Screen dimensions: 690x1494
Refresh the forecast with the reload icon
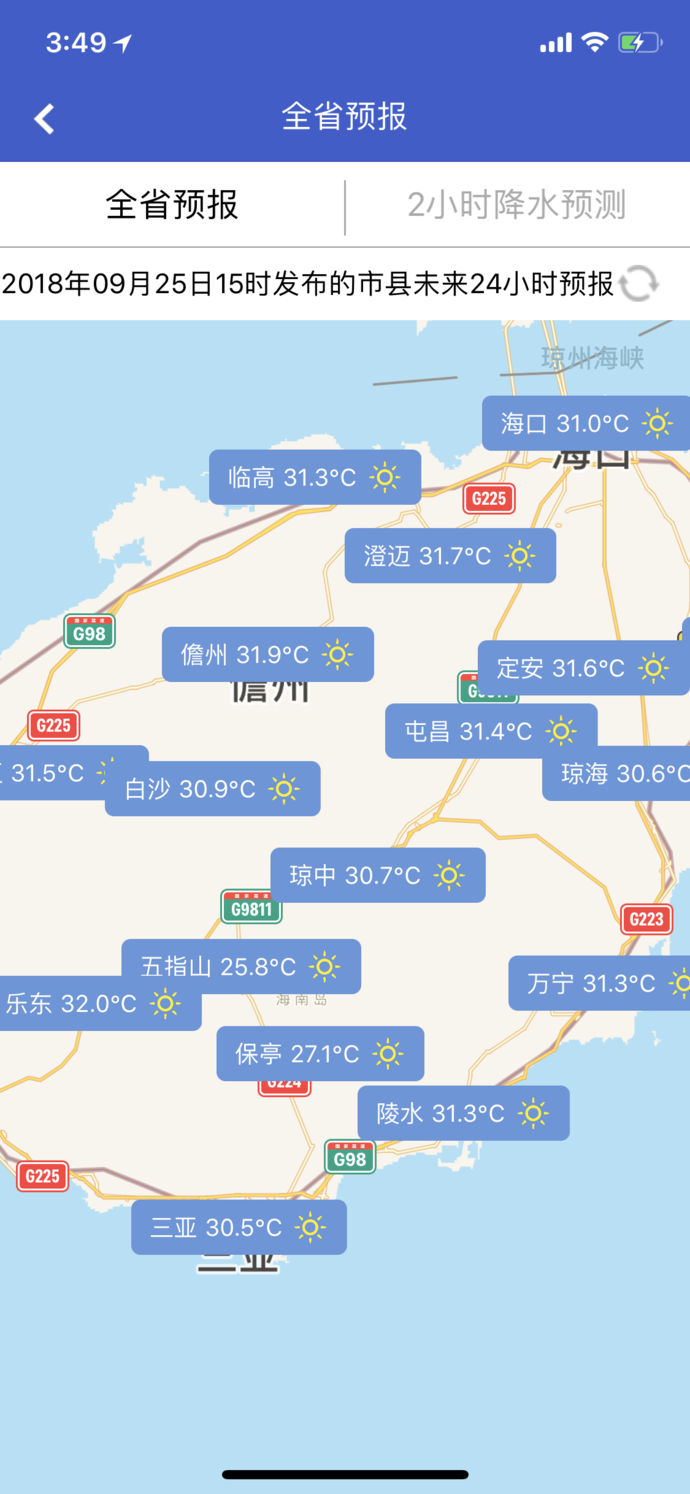coord(639,283)
